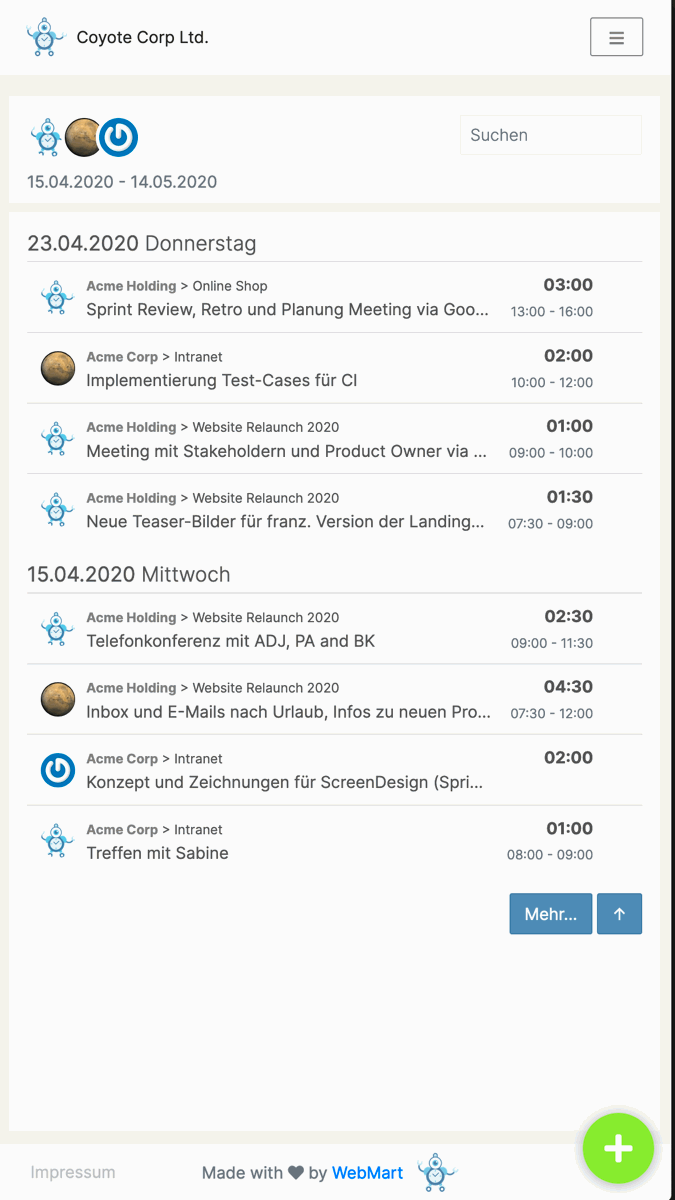Image resolution: width=675 pixels, height=1200 pixels.
Task: Add a new entry with the green plus
Action: (618, 1149)
